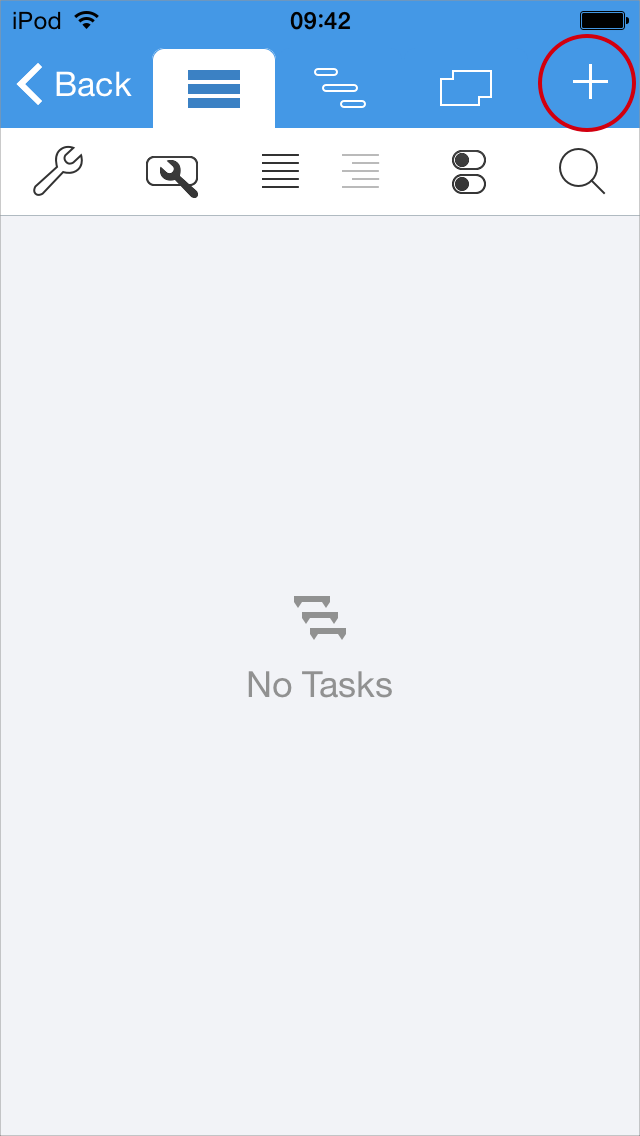640x1136 pixels.
Task: Select the task list view tab
Action: tap(214, 89)
